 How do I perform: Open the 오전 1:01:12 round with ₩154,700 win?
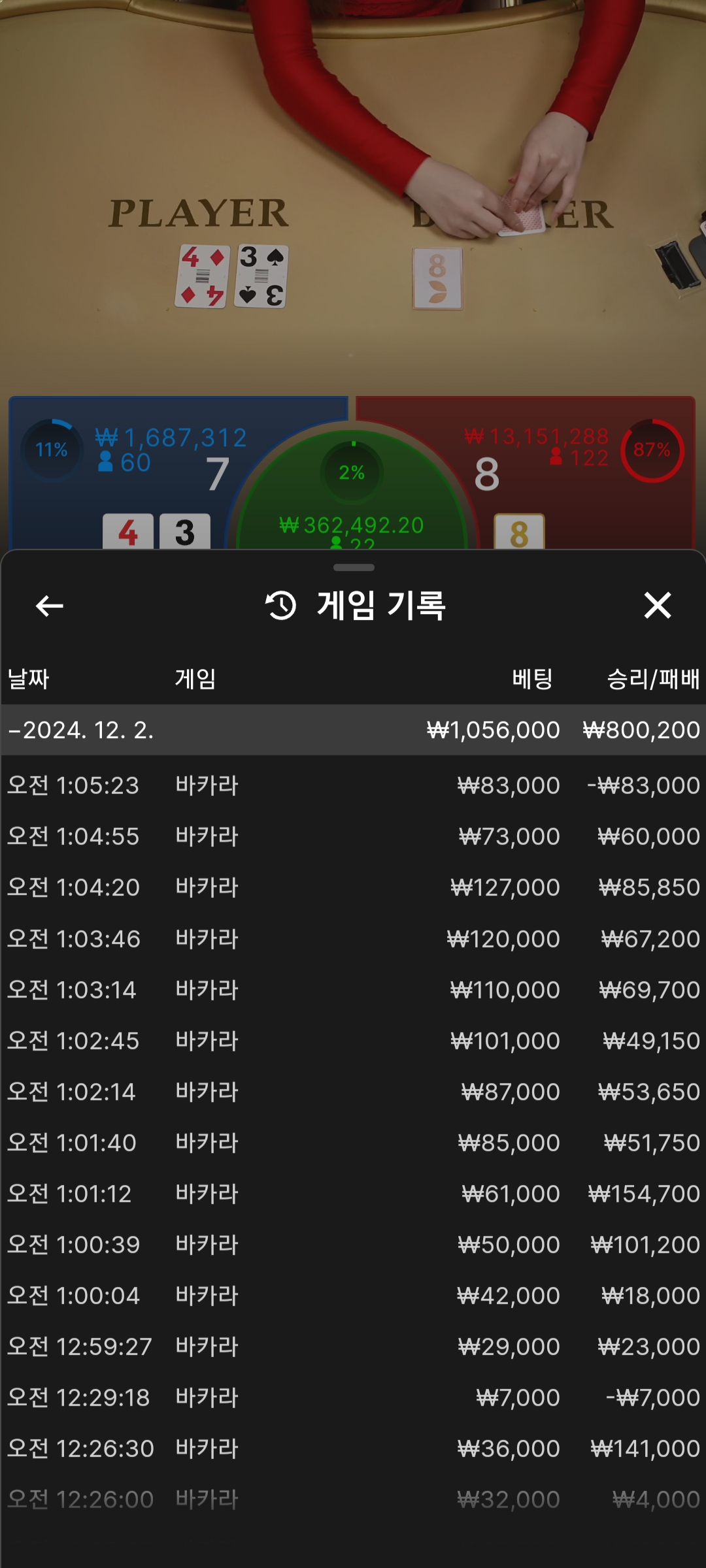coord(353,1194)
